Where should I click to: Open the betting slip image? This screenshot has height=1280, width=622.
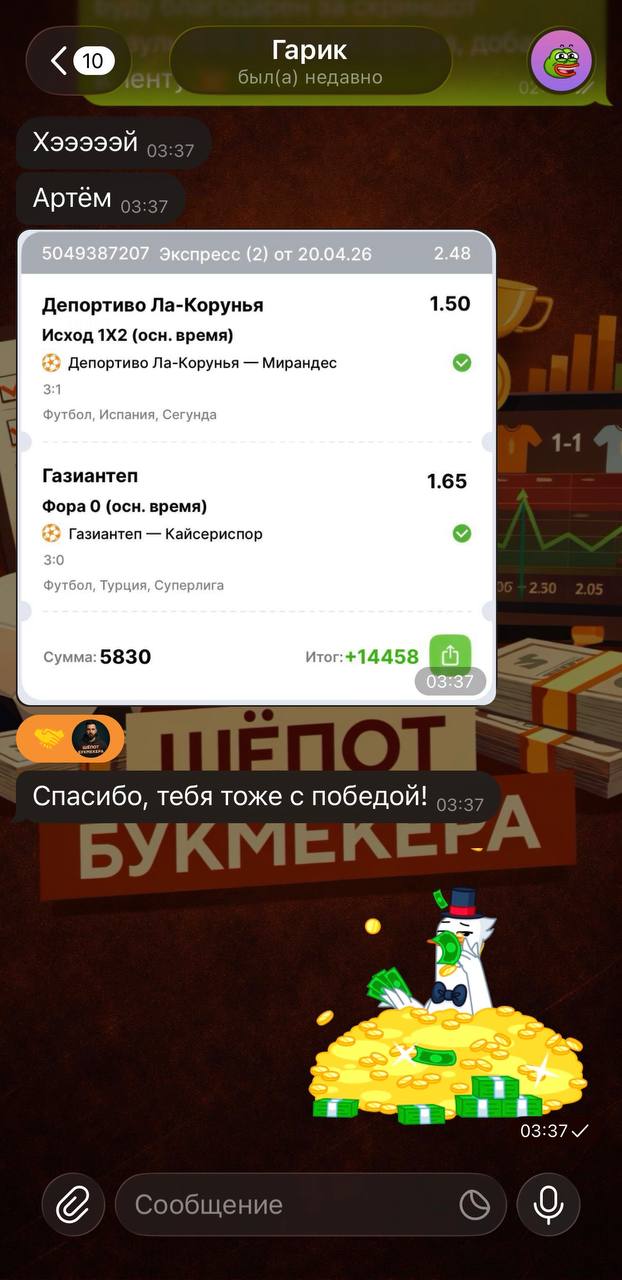(256, 468)
